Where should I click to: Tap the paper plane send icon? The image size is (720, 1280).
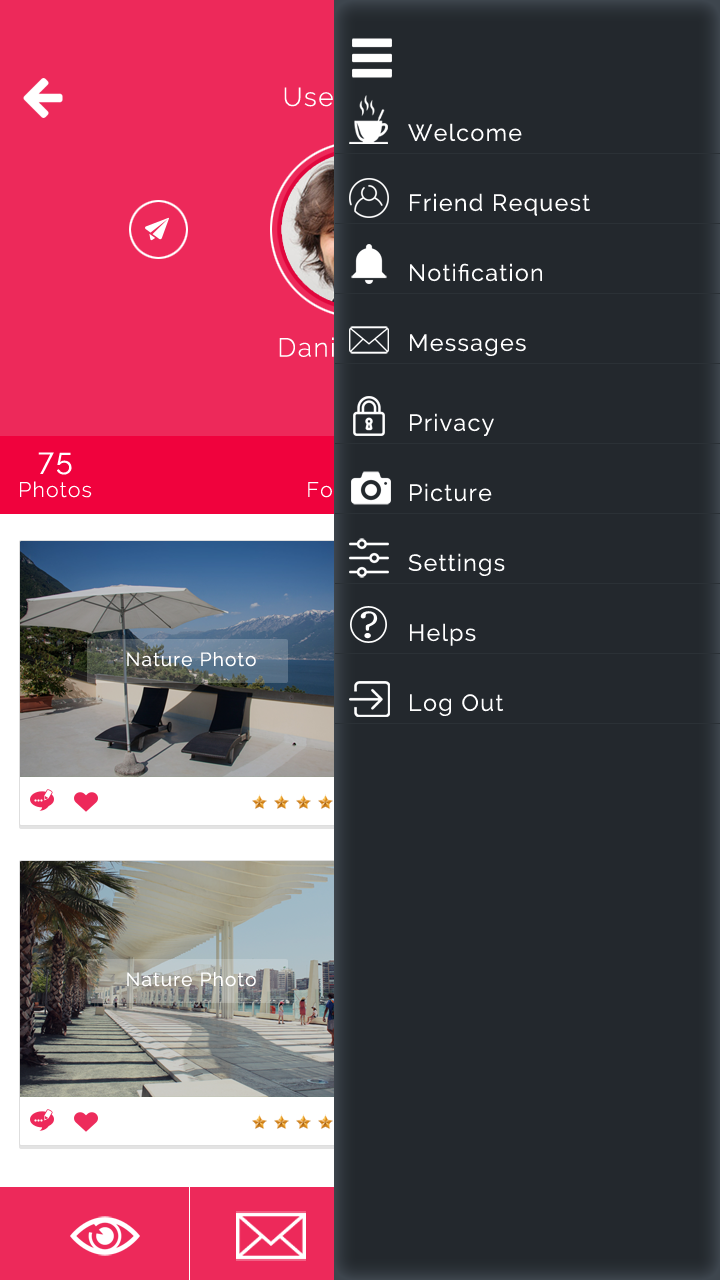click(x=159, y=230)
